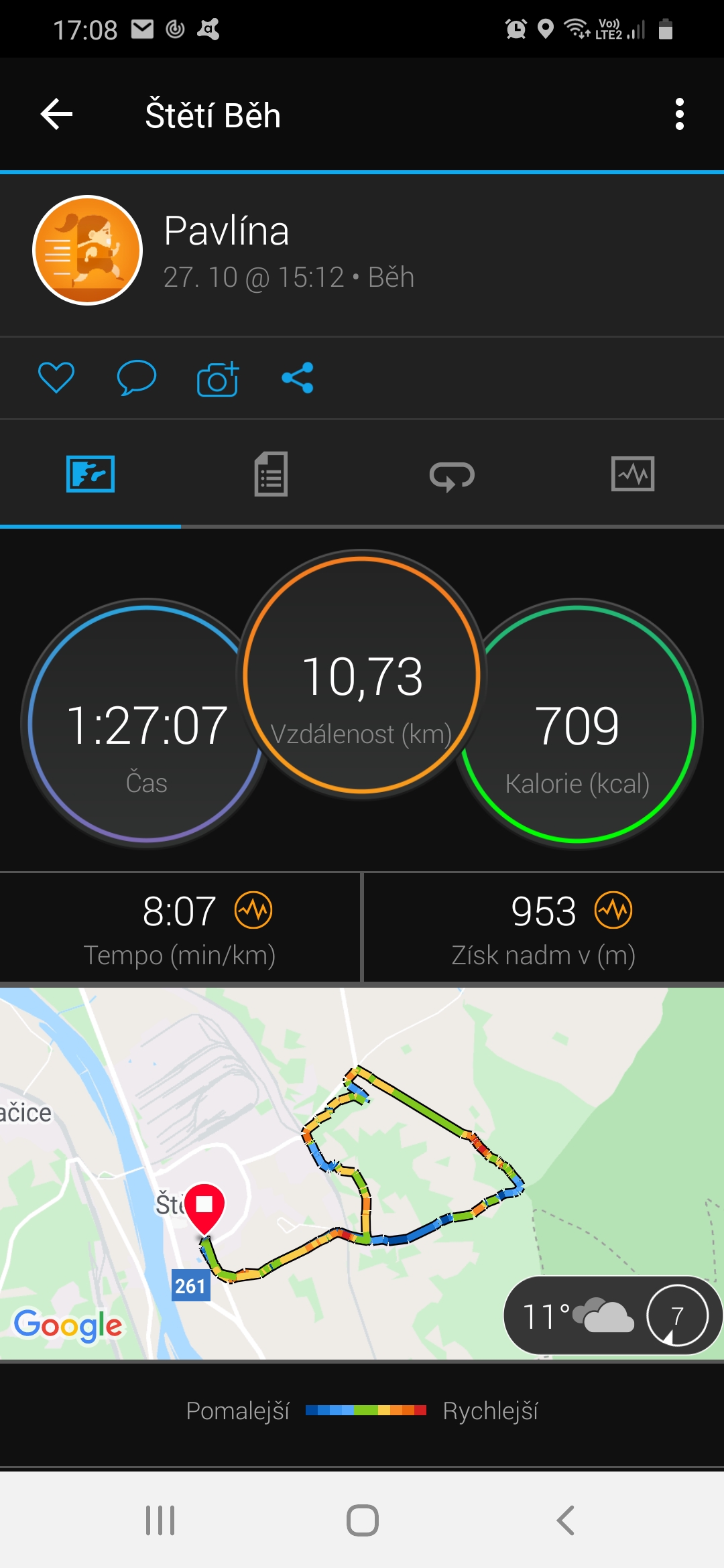This screenshot has height=1568, width=724.
Task: Switch to the charts tab
Action: tap(633, 474)
